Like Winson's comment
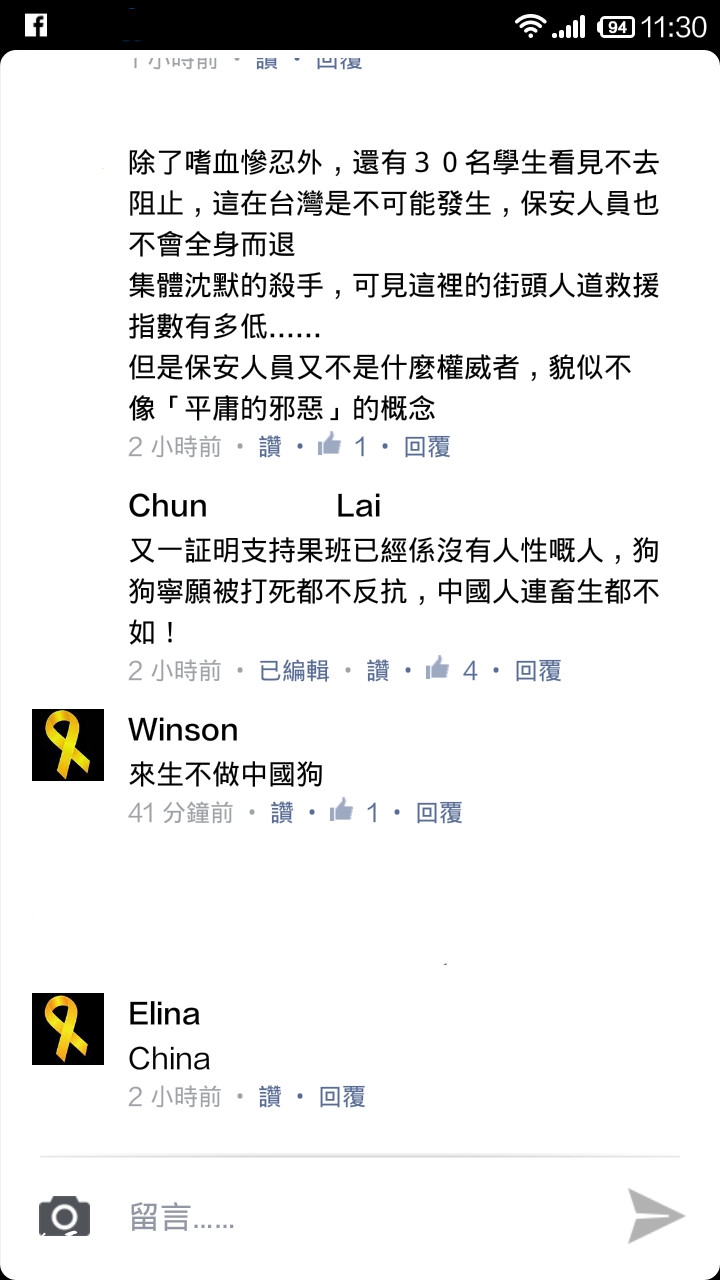Viewport: 720px width, 1280px height. pyautogui.click(x=282, y=813)
